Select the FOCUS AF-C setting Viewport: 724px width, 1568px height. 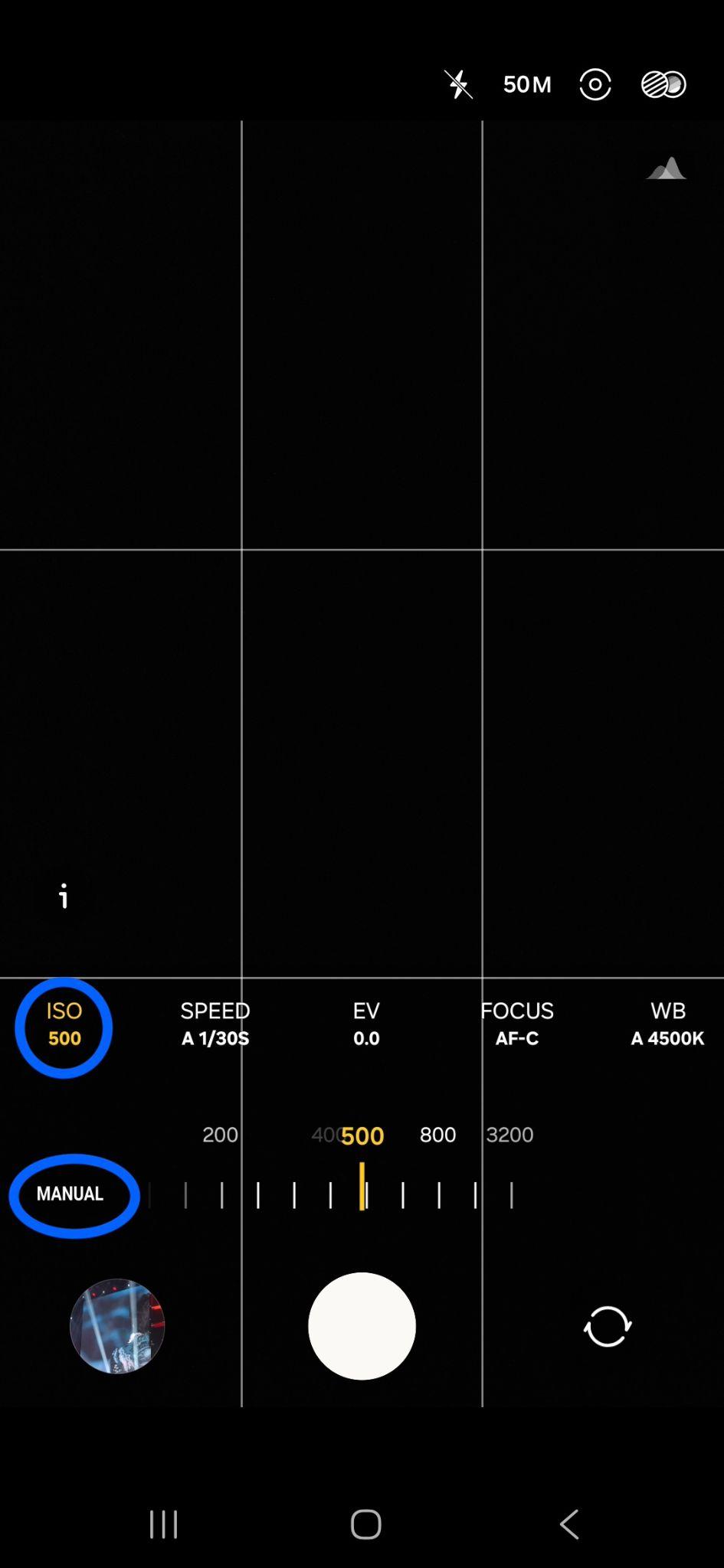click(x=517, y=1024)
